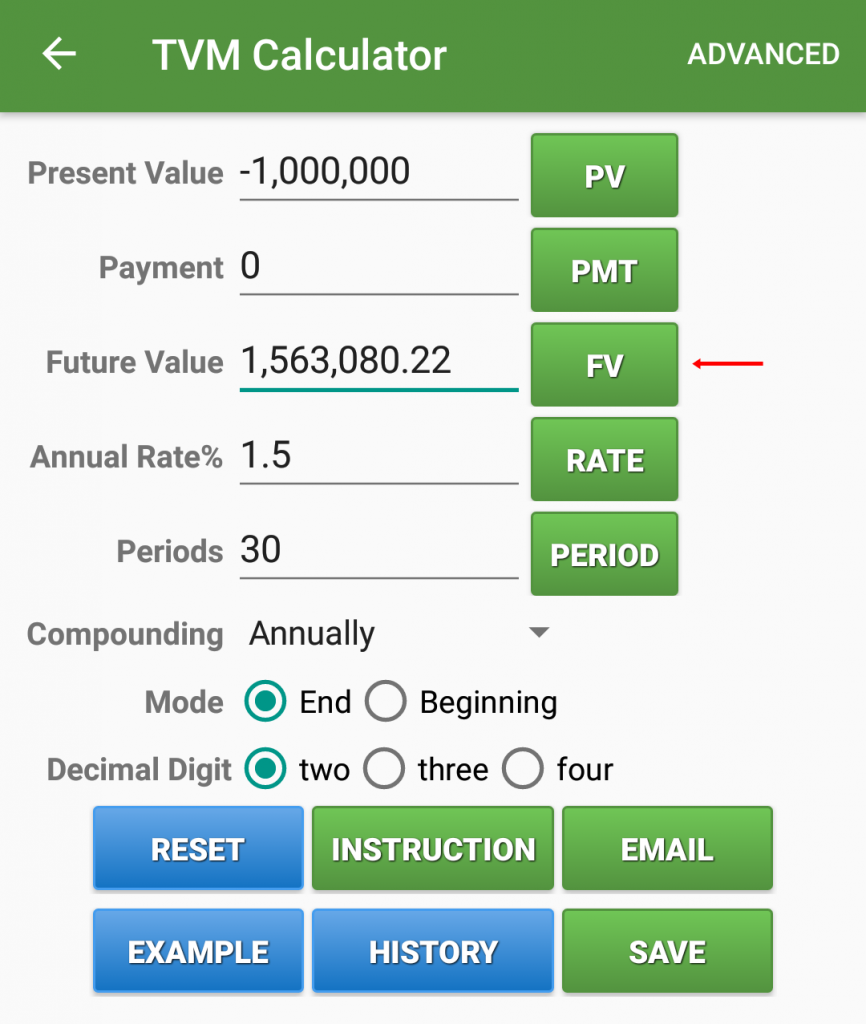Save the current calculation
Viewport: 866px width, 1024px height.
click(667, 950)
